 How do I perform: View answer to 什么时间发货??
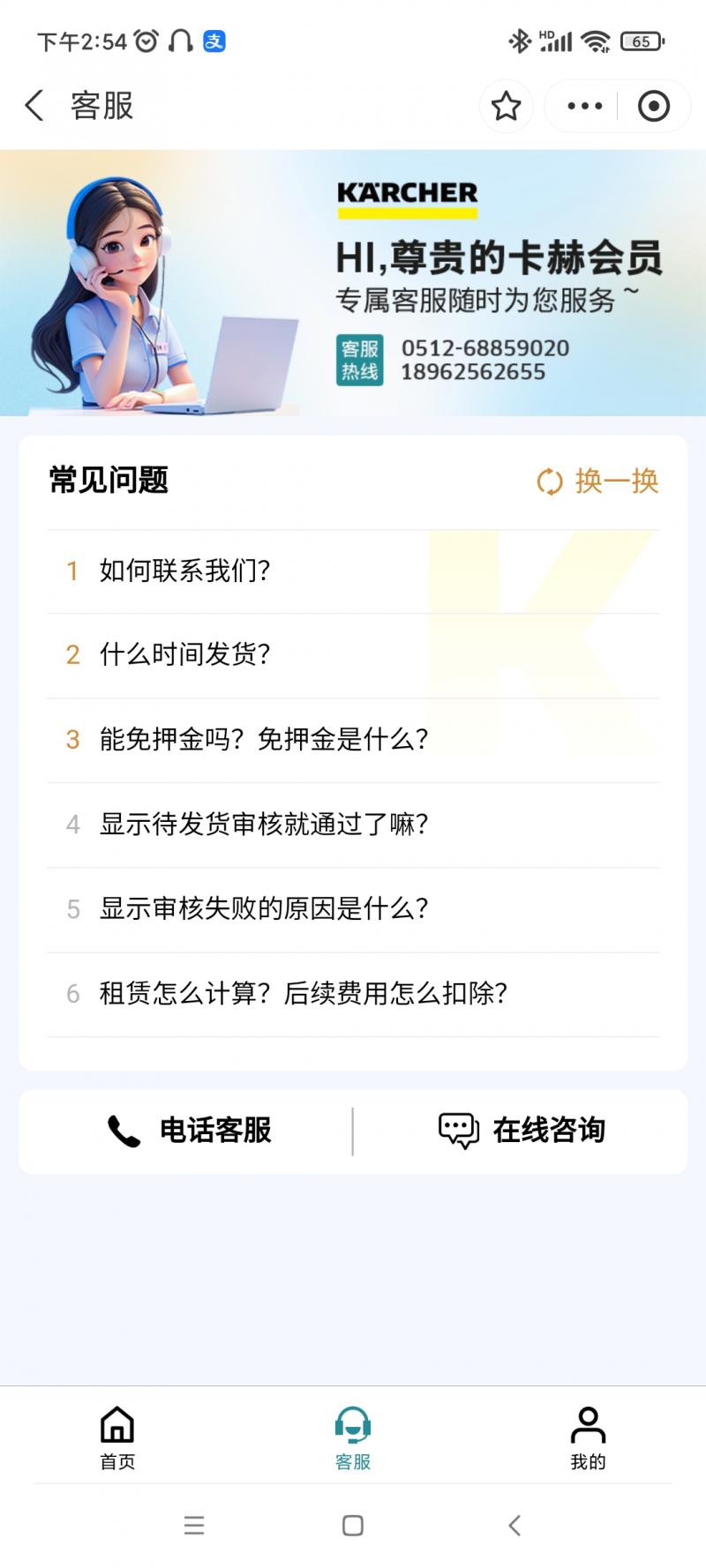pyautogui.click(x=185, y=654)
